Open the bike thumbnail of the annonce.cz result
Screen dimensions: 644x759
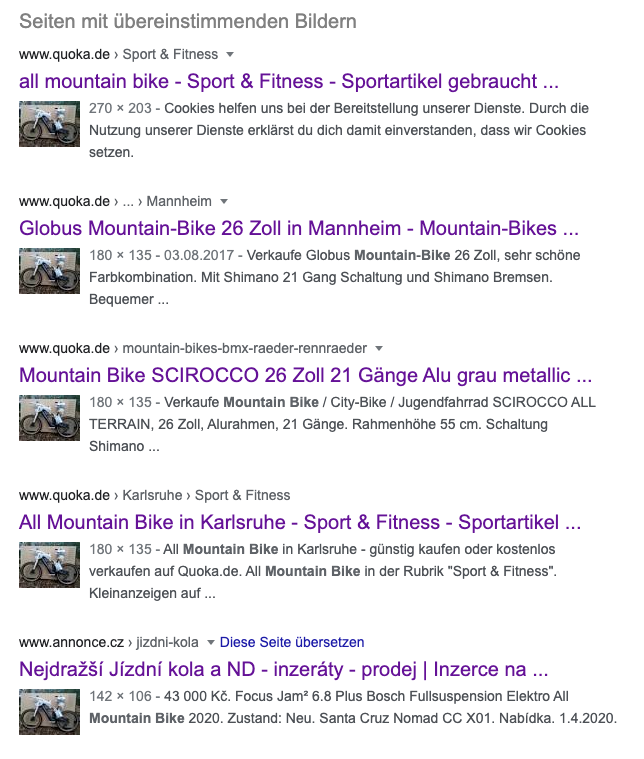coord(49,712)
